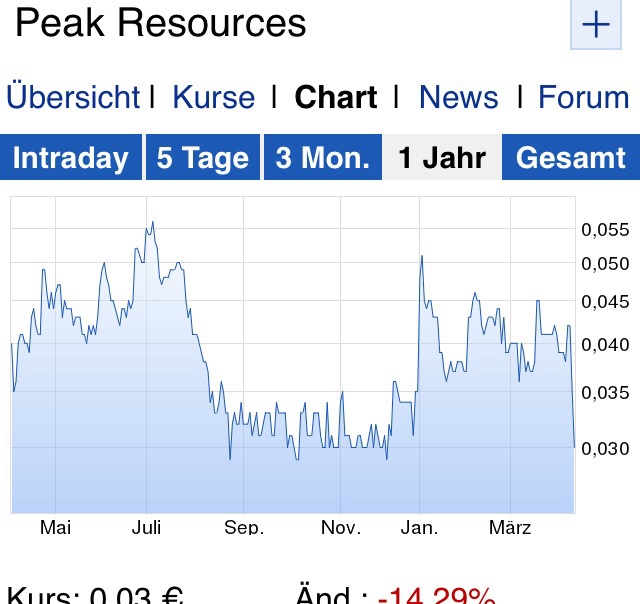The width and height of the screenshot is (640, 604).
Task: Show the Intraday chart
Action: coord(71,158)
